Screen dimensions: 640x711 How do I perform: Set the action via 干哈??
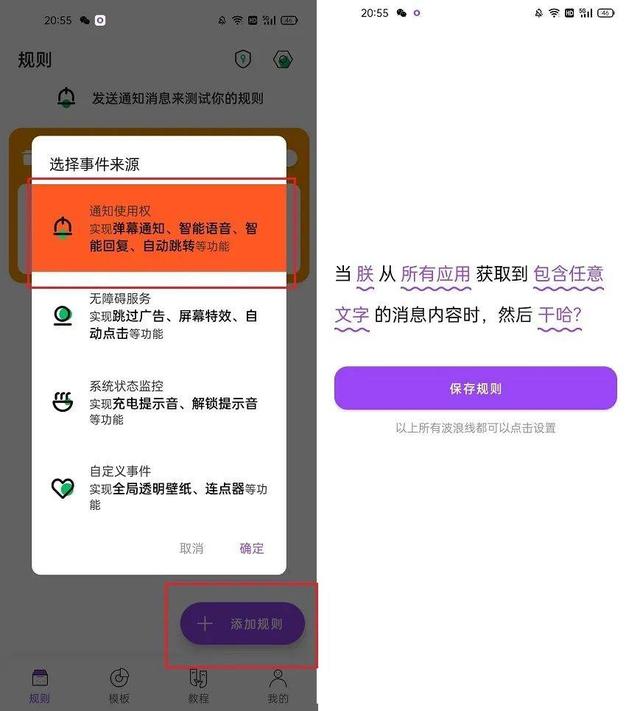click(560, 315)
